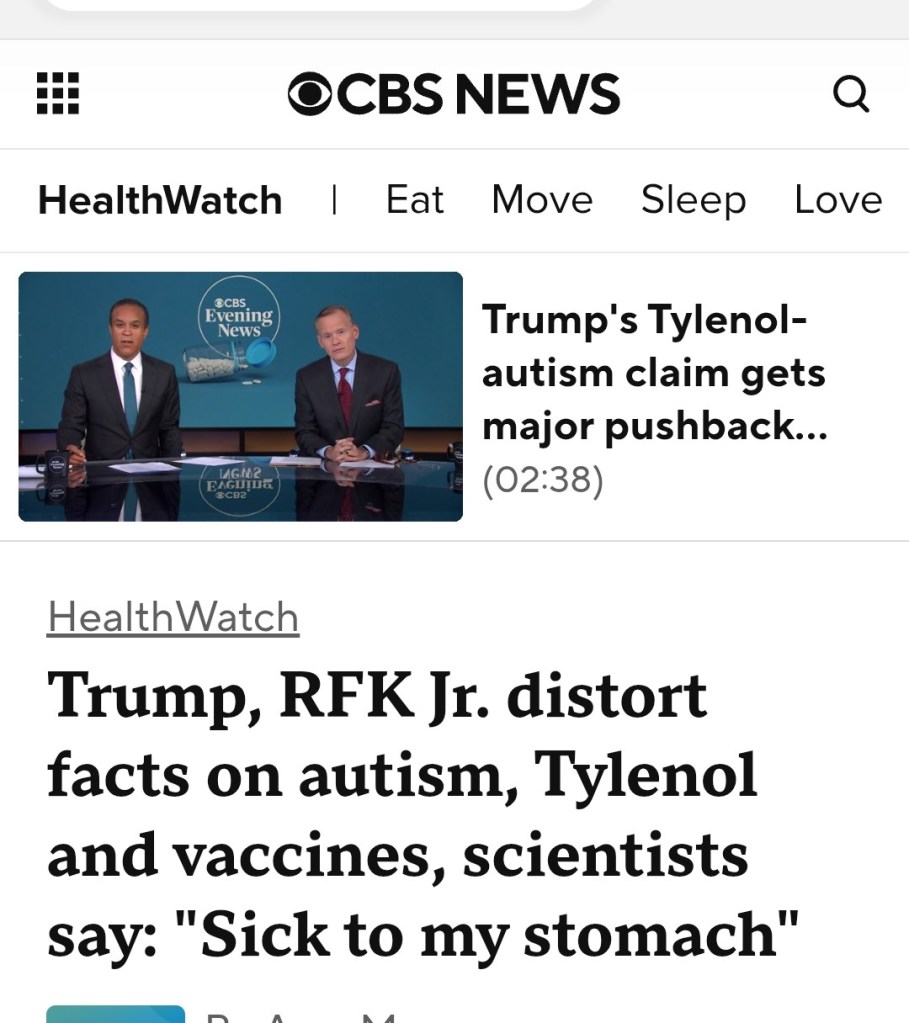
Task: Switch to the Move tab
Action: [x=542, y=200]
